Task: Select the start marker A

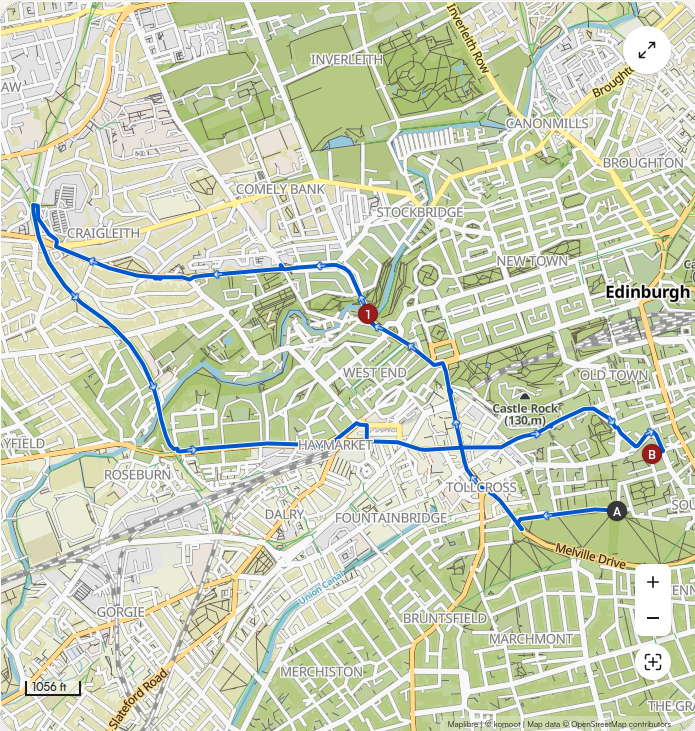Action: tap(617, 511)
